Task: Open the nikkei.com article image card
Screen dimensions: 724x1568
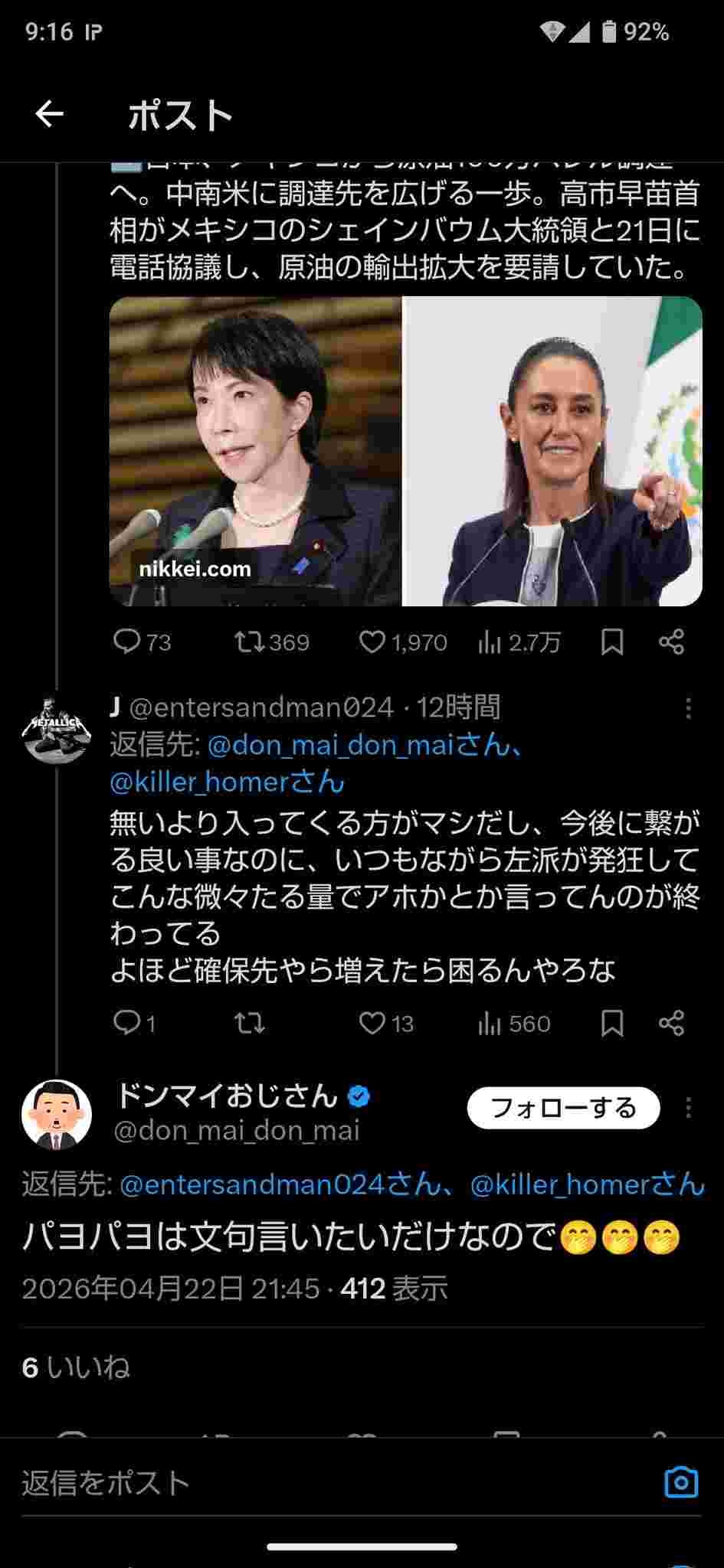Action: click(x=405, y=452)
